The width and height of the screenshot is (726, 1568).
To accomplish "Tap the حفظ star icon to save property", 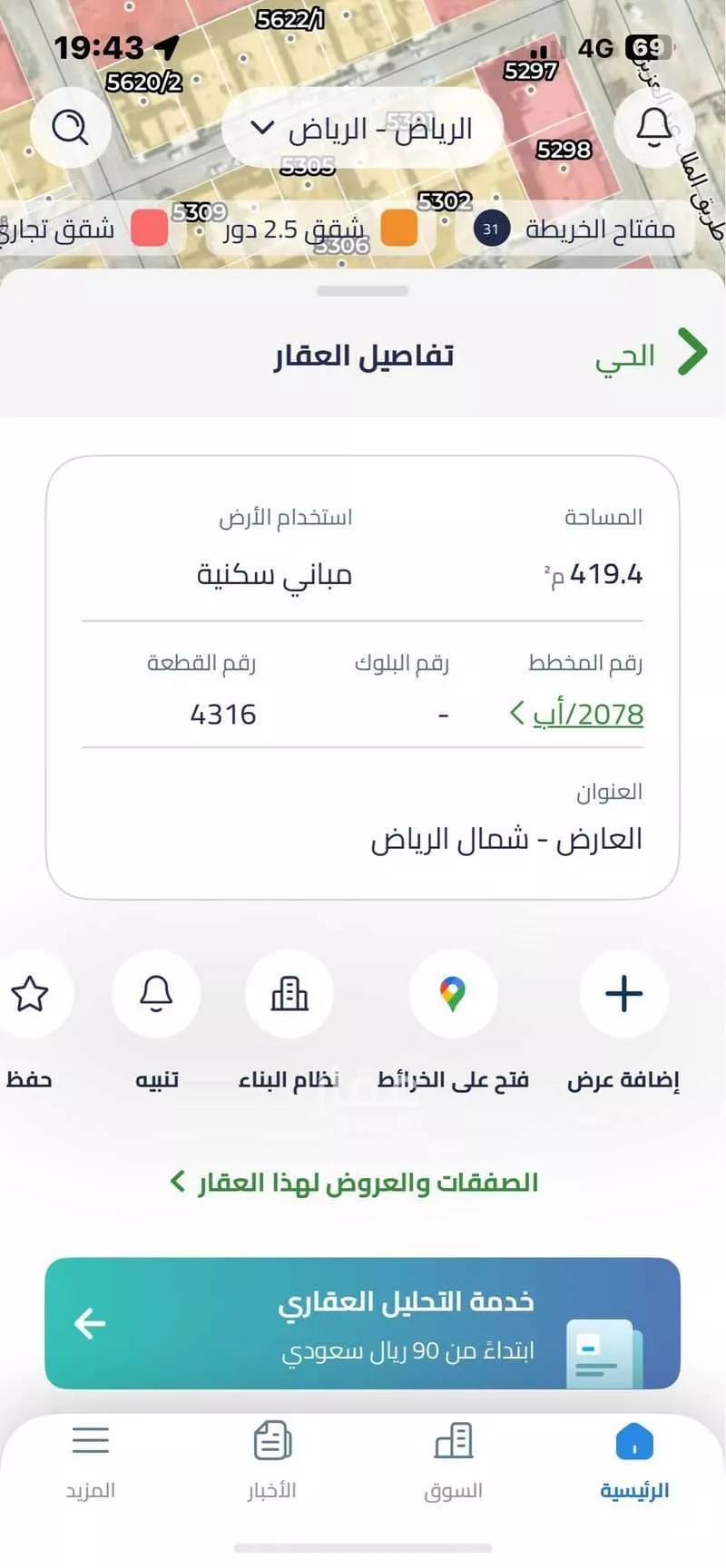I will click(x=30, y=995).
